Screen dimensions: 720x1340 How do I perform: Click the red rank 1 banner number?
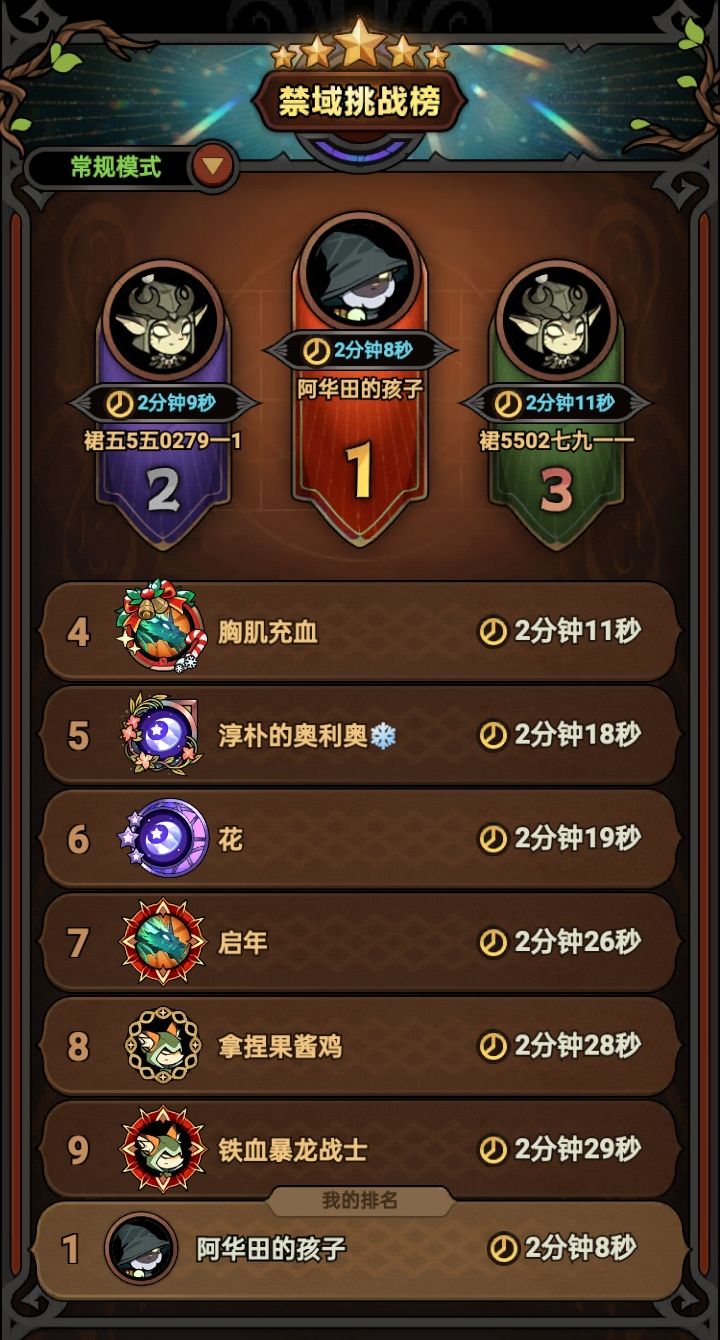[360, 470]
